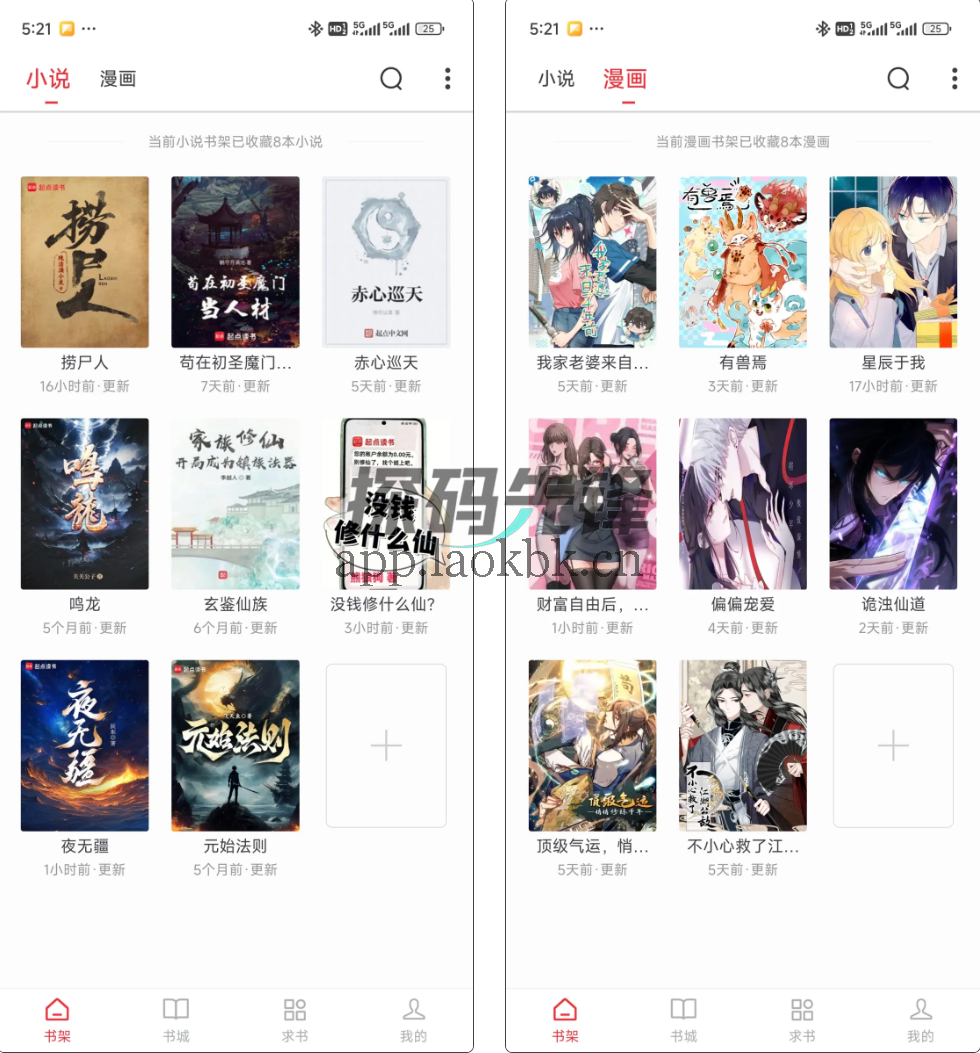The height and width of the screenshot is (1053, 980).
Task: Open the comic 有兽焉
Action: pyautogui.click(x=743, y=262)
